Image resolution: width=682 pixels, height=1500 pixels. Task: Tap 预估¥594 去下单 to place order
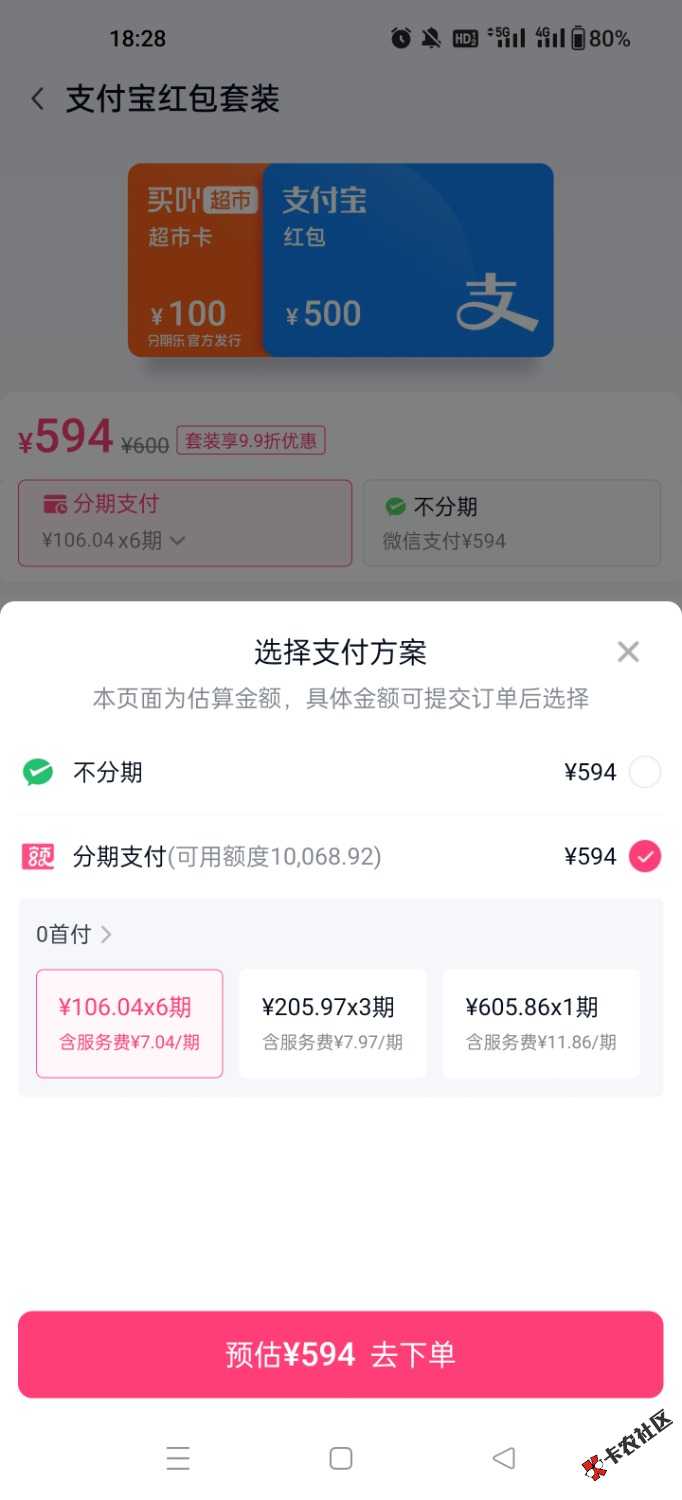[x=341, y=1354]
